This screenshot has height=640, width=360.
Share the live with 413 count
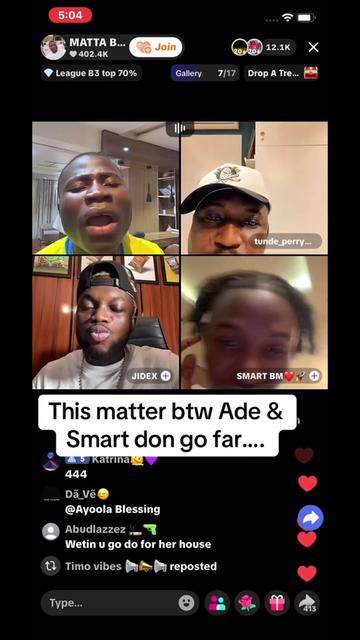point(307,603)
